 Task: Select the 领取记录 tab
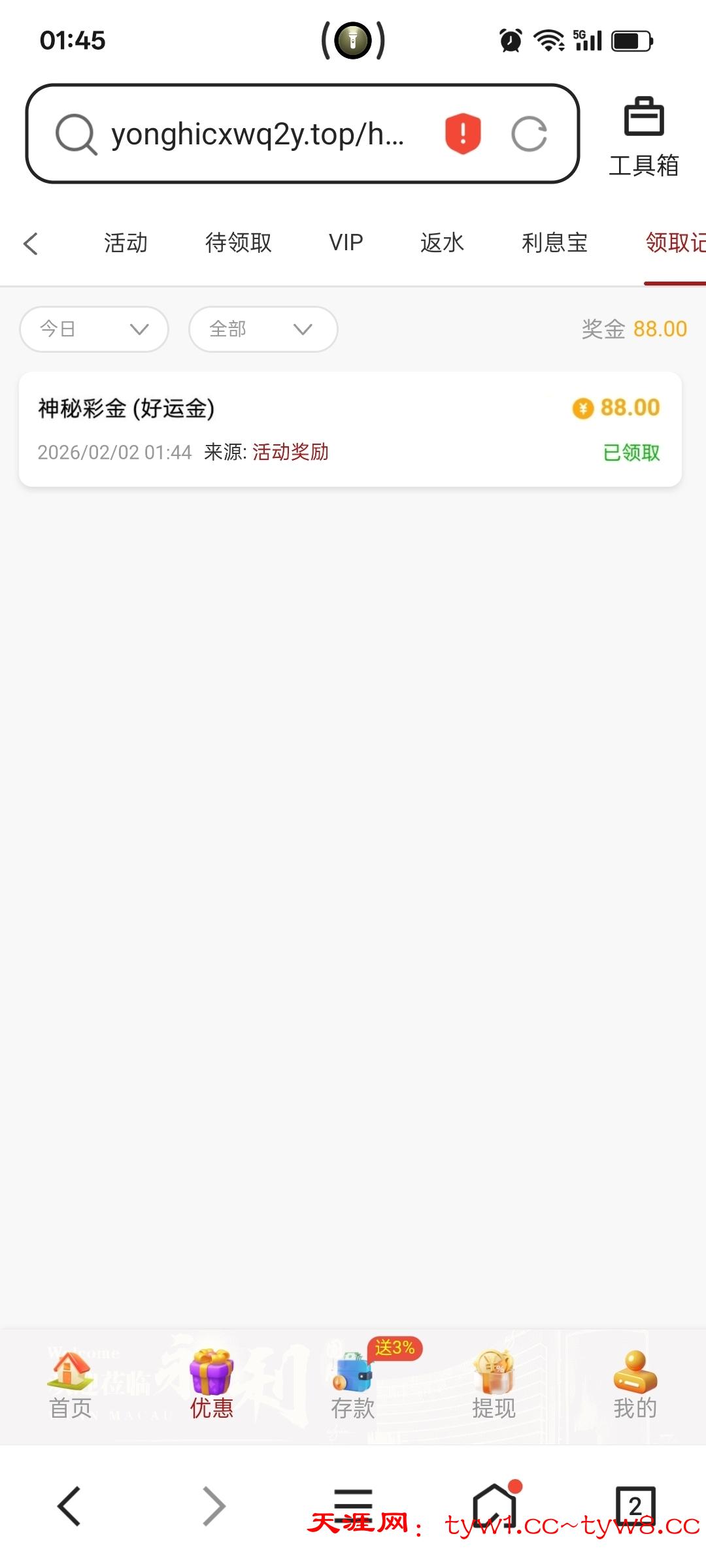coord(675,243)
